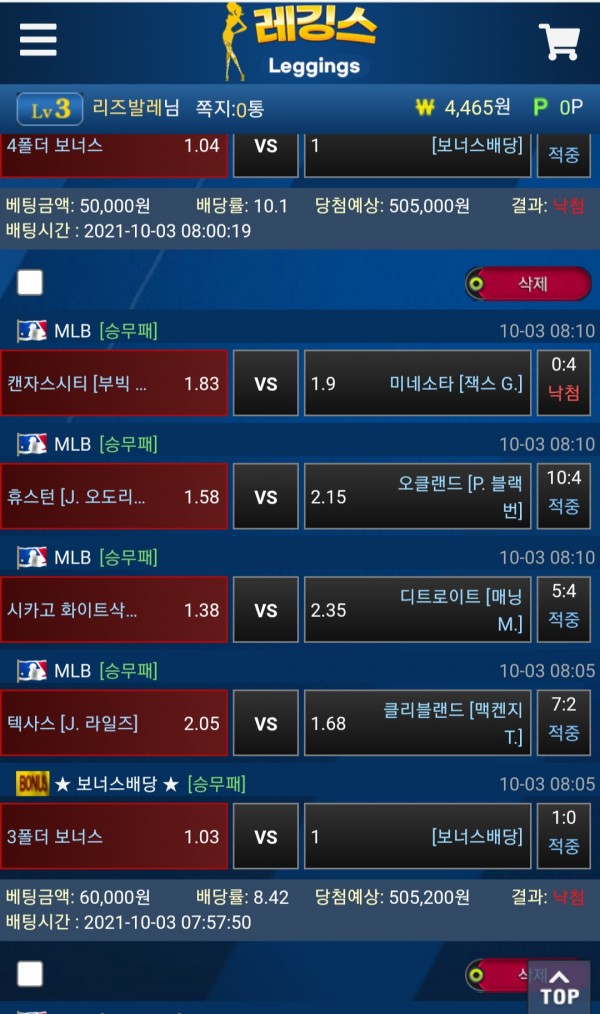
Task: Tap the Leggings logo to go home
Action: coord(299,41)
